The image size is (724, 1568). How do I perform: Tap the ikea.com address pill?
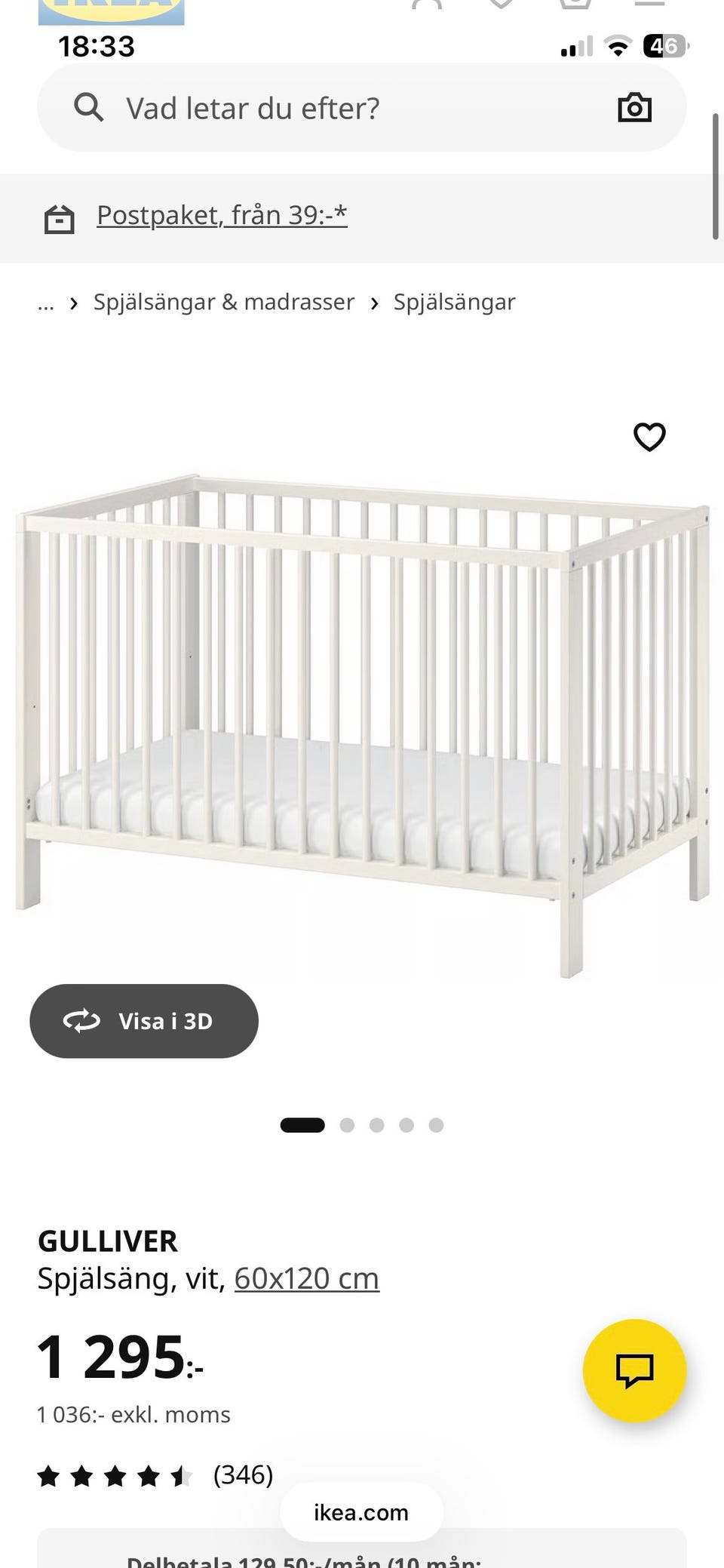click(361, 1512)
